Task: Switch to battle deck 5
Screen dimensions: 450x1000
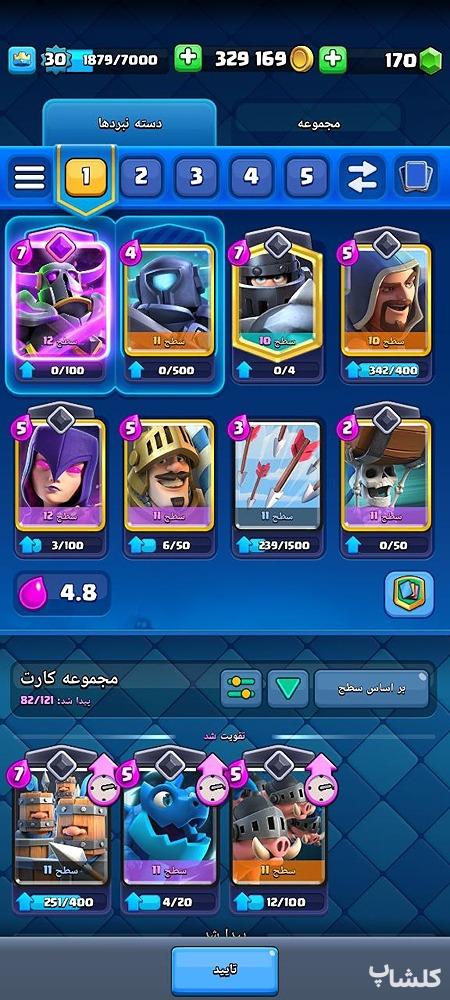Action: [x=307, y=176]
